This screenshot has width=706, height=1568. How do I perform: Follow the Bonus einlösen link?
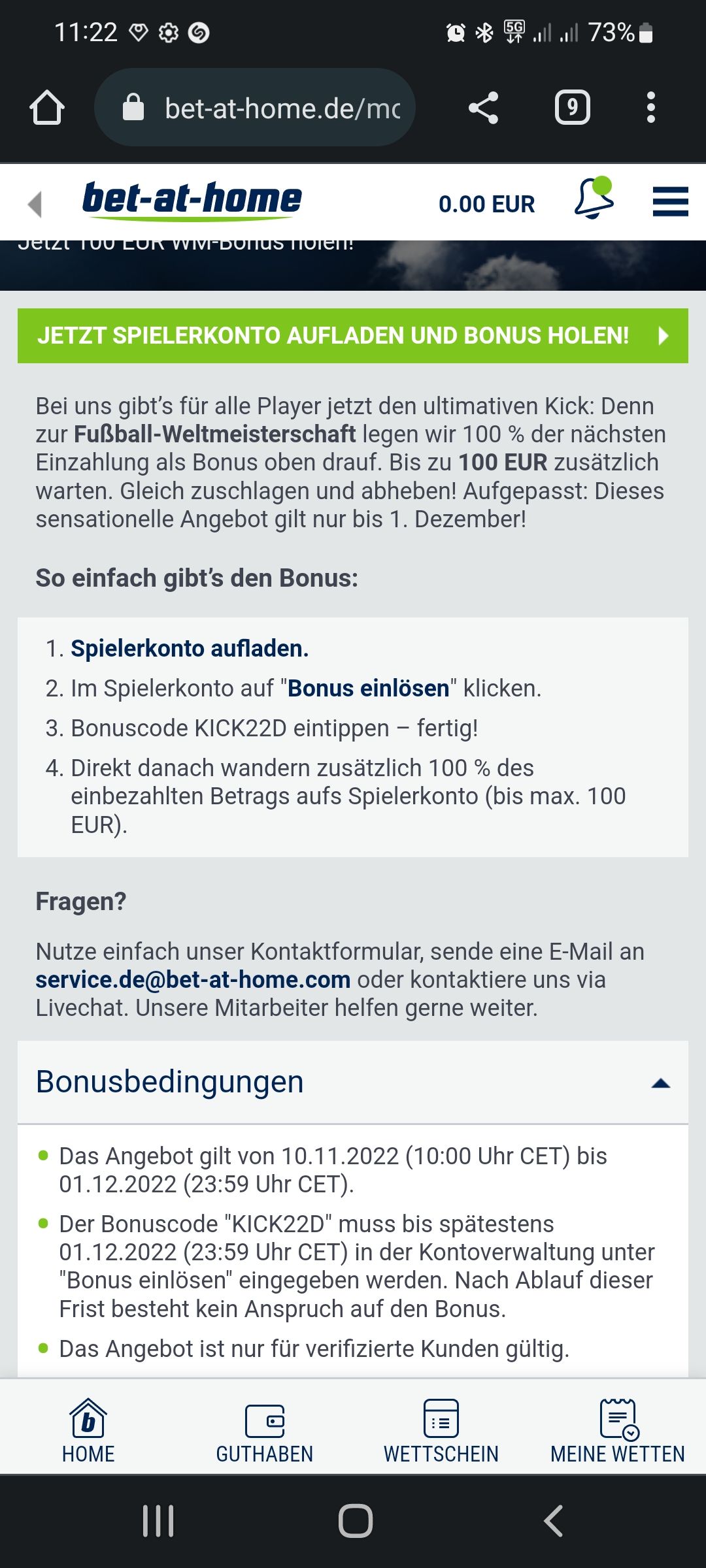coord(368,689)
